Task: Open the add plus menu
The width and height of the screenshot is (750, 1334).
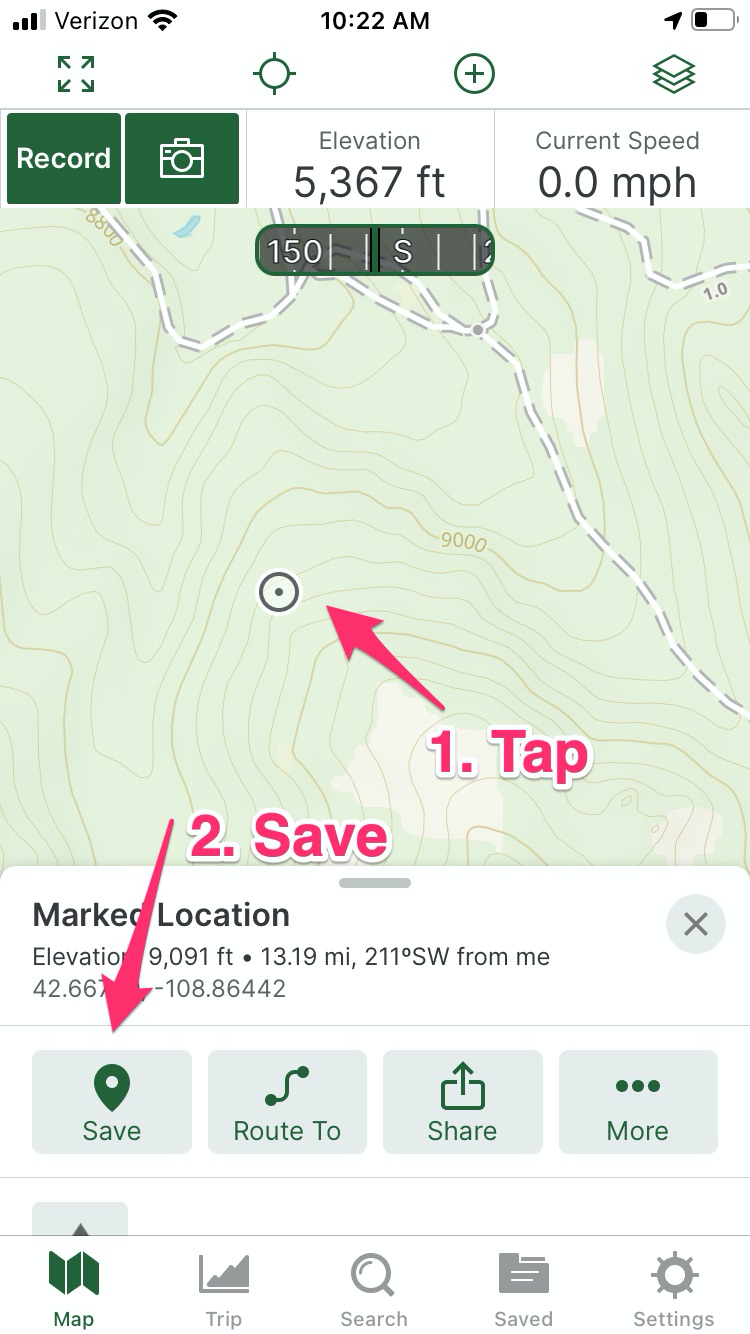Action: tap(474, 74)
